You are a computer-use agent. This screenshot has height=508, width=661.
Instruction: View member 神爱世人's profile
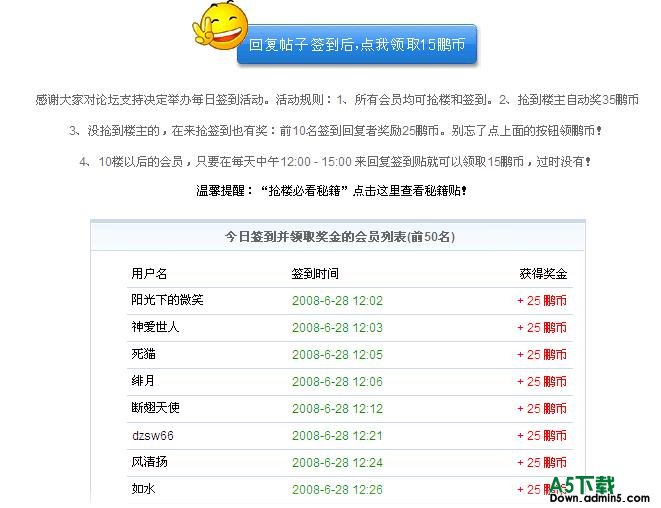(155, 327)
